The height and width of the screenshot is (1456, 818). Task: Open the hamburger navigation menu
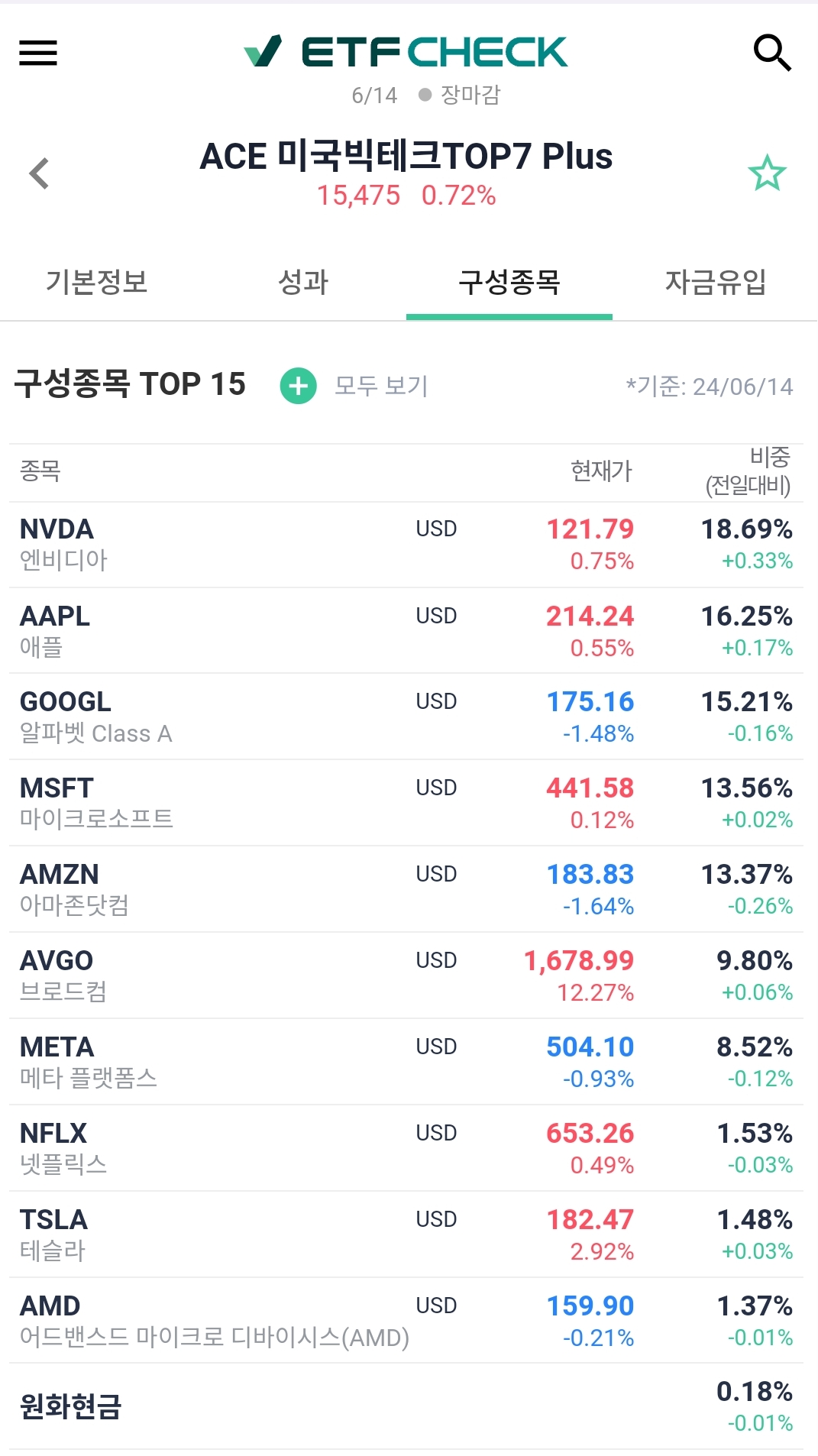pyautogui.click(x=37, y=52)
